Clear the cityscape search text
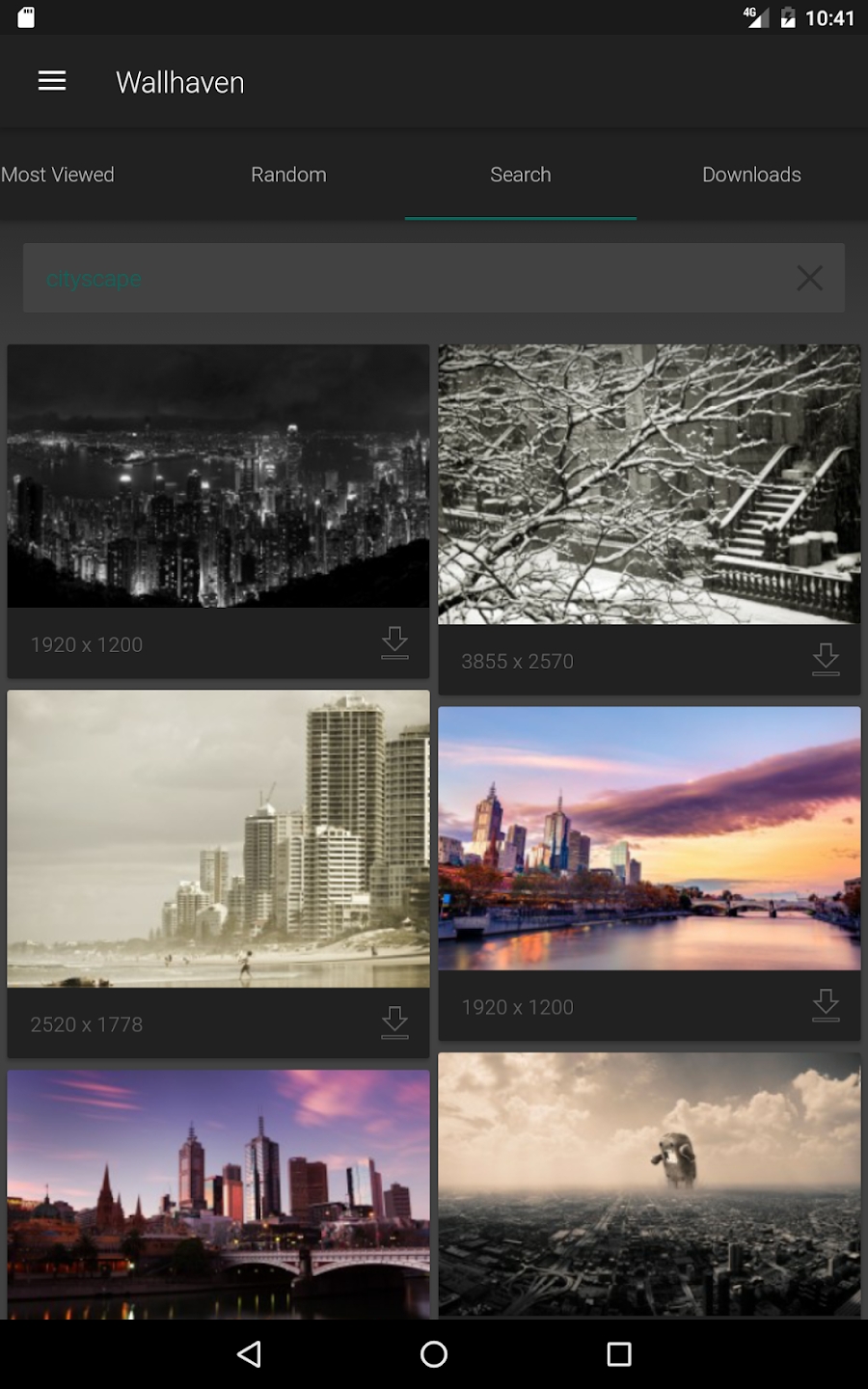Image resolution: width=868 pixels, height=1389 pixels. pyautogui.click(x=809, y=279)
